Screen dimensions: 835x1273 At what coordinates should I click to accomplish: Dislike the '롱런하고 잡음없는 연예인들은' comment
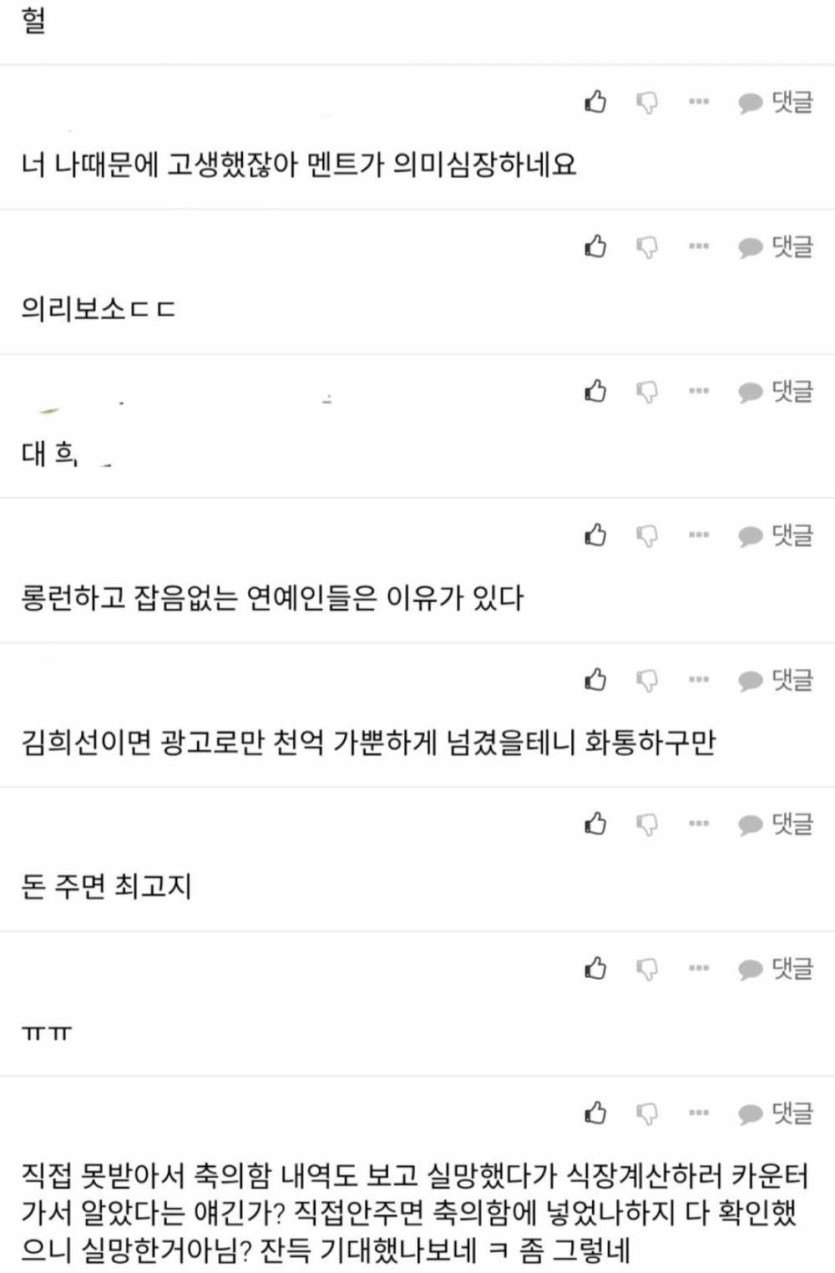pyautogui.click(x=647, y=536)
